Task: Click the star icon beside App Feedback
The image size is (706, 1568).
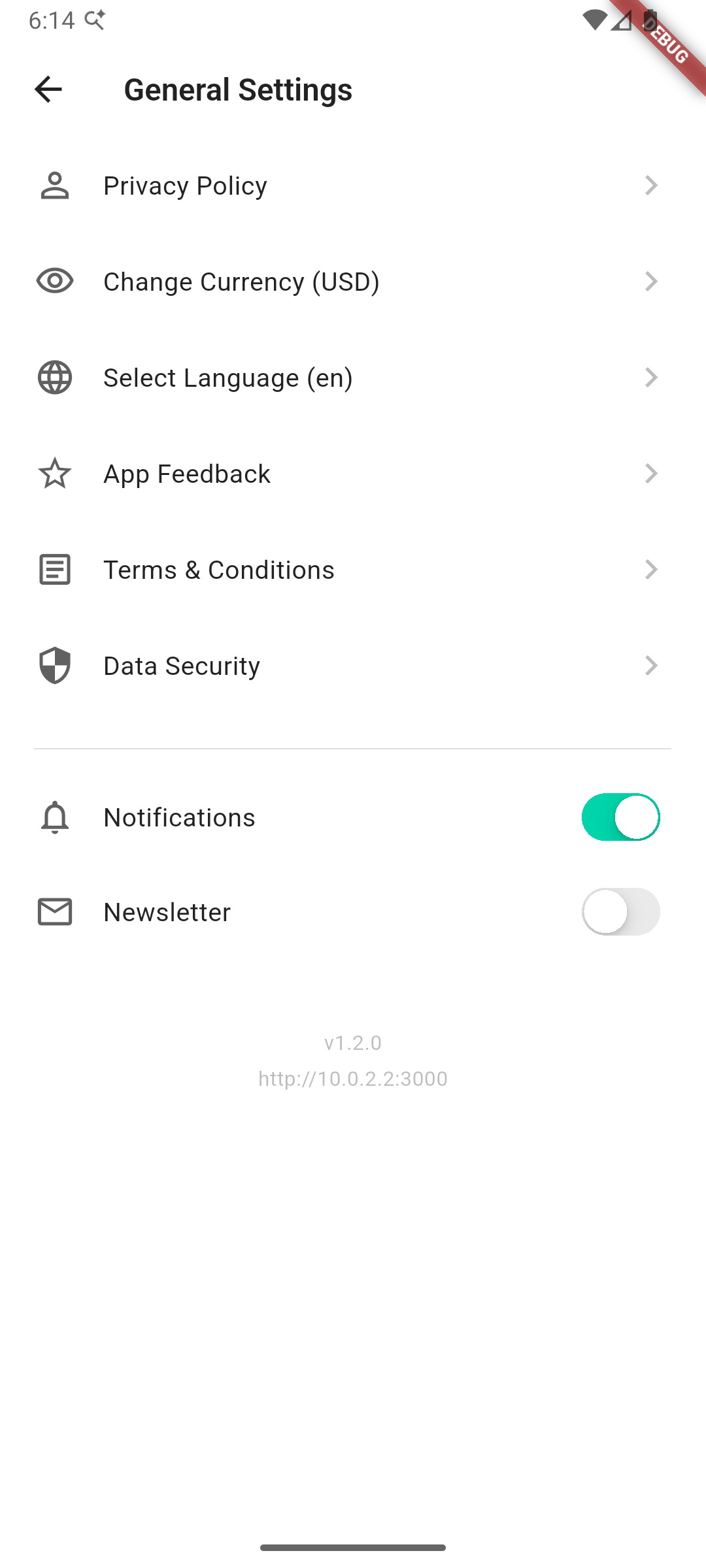Action: 54,473
